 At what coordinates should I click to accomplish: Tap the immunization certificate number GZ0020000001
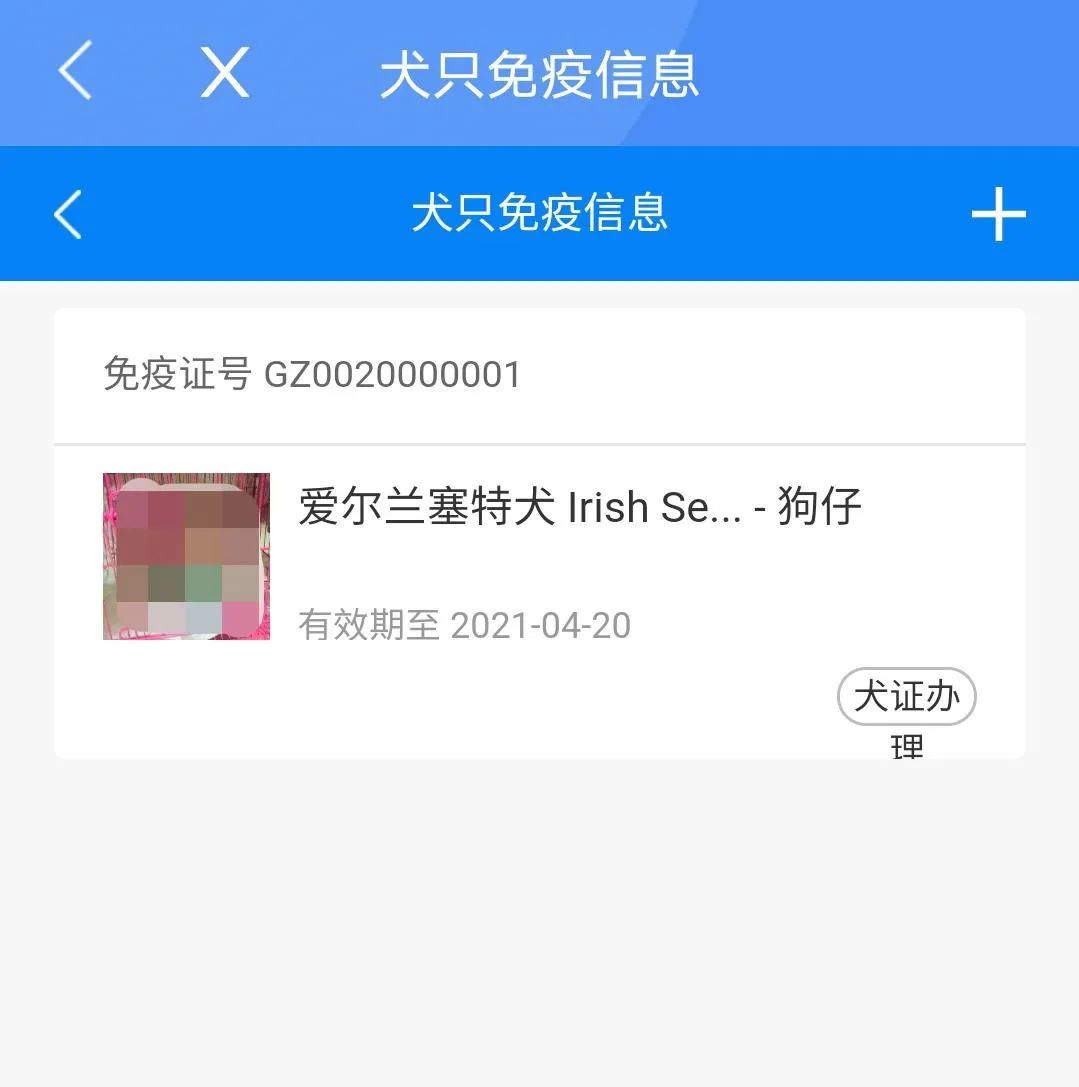(x=391, y=374)
